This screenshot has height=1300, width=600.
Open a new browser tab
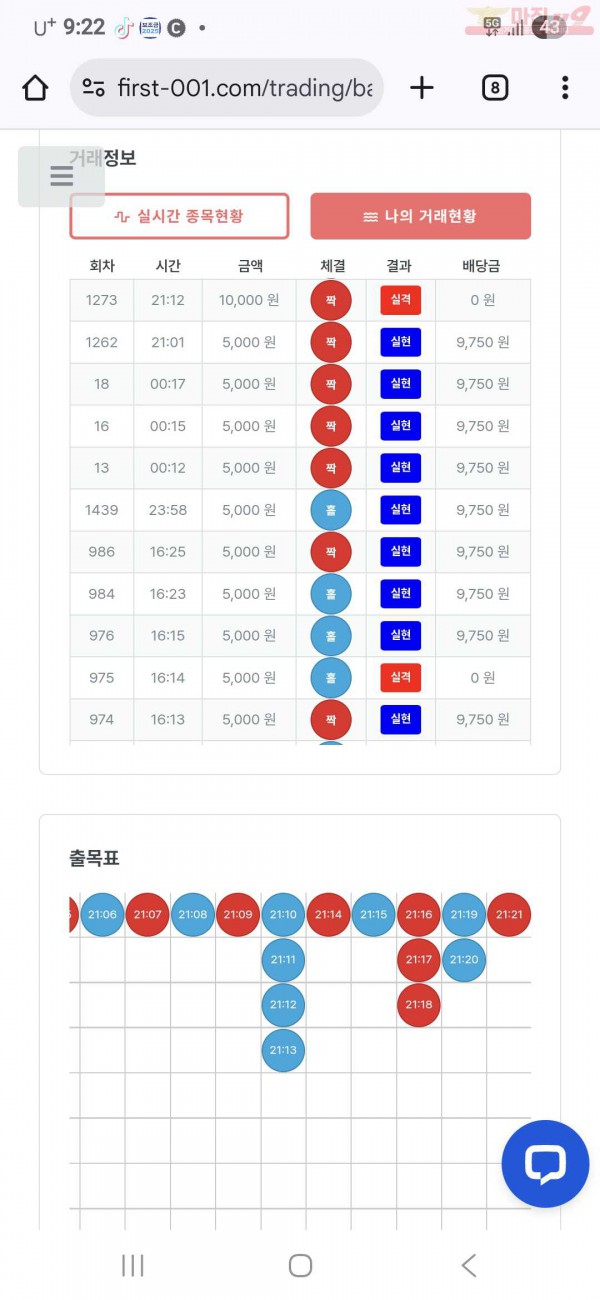point(422,88)
